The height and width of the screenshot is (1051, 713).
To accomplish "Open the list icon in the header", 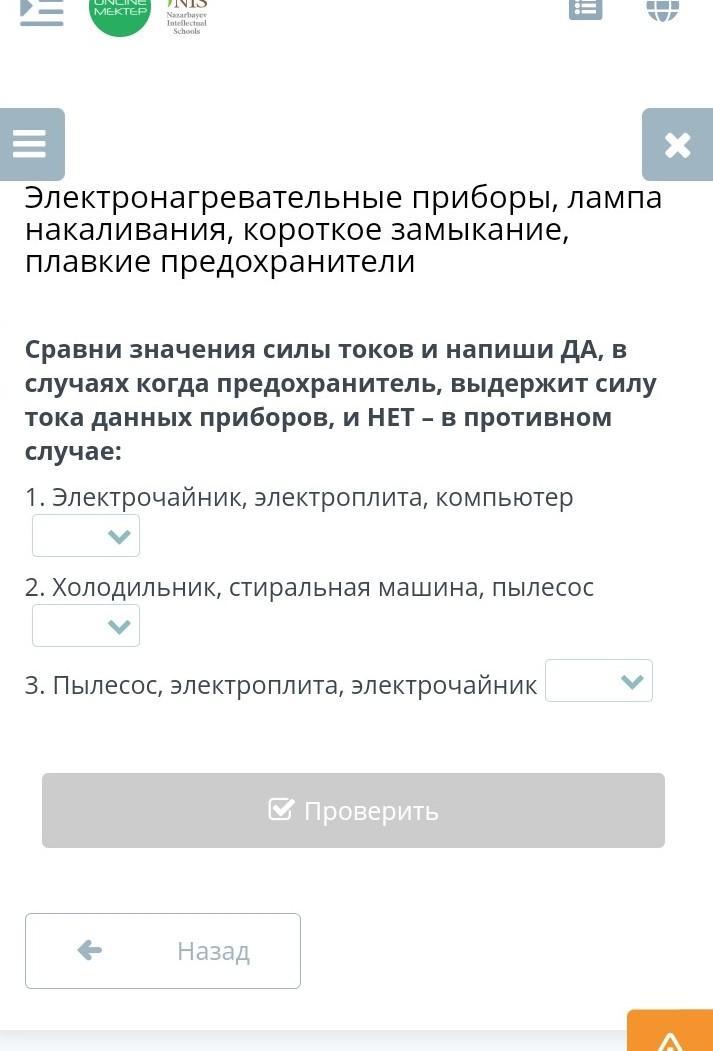I will pyautogui.click(x=585, y=8).
